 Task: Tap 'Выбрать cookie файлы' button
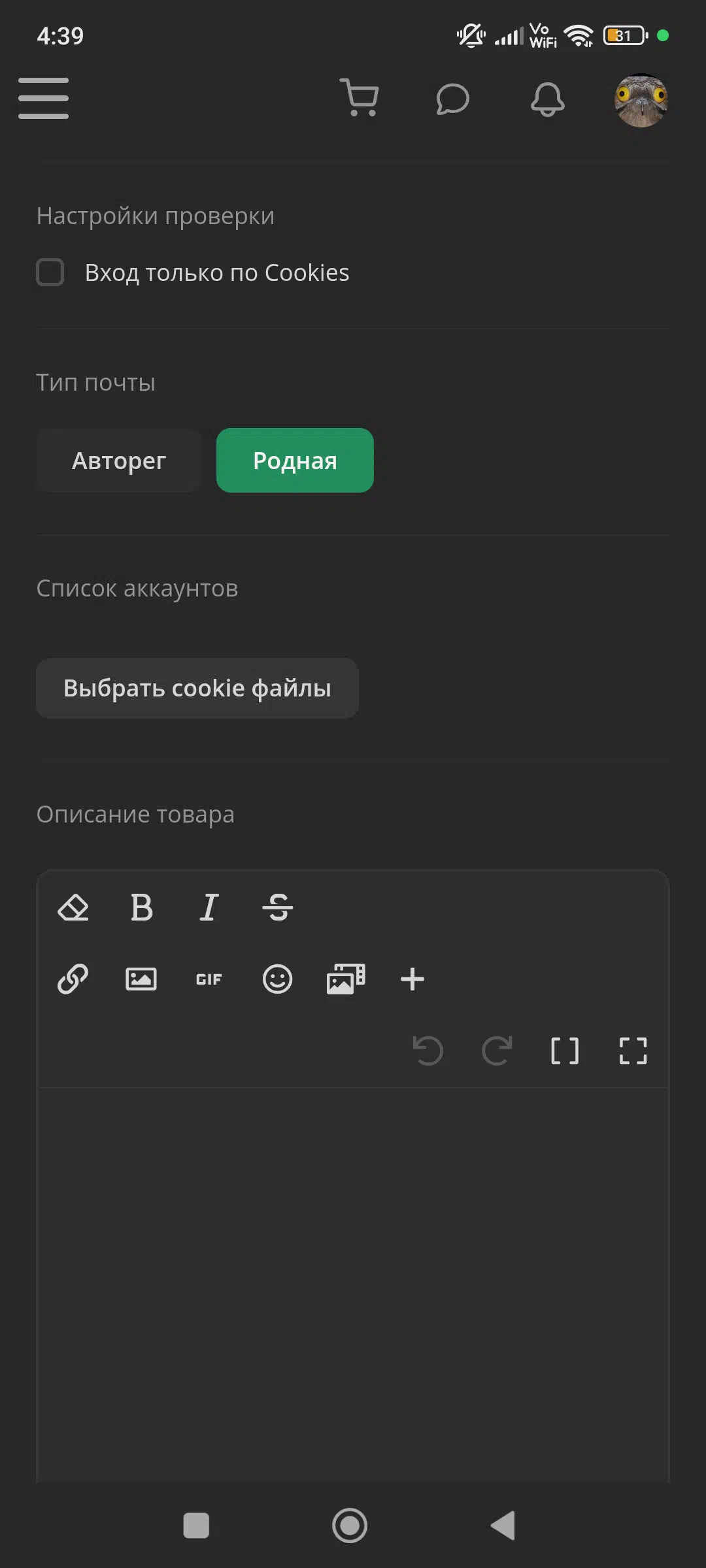[x=197, y=689]
